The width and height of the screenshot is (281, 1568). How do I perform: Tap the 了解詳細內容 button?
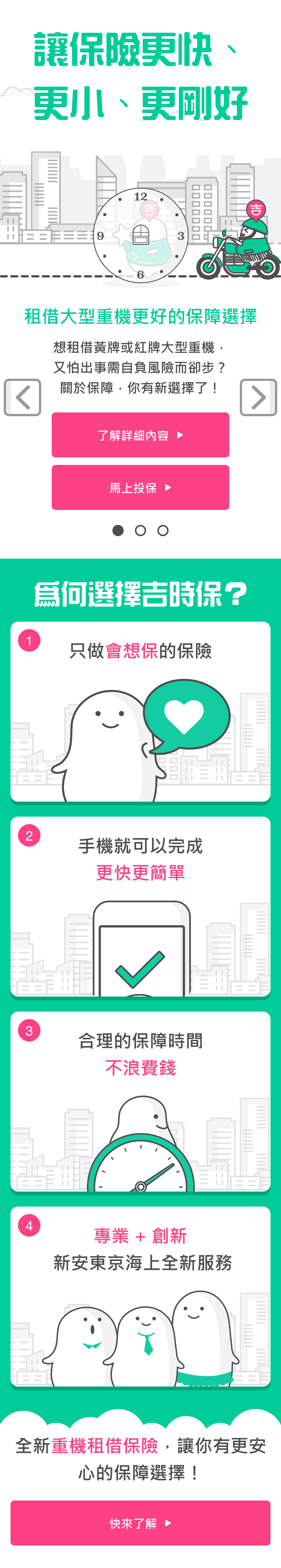[x=140, y=435]
